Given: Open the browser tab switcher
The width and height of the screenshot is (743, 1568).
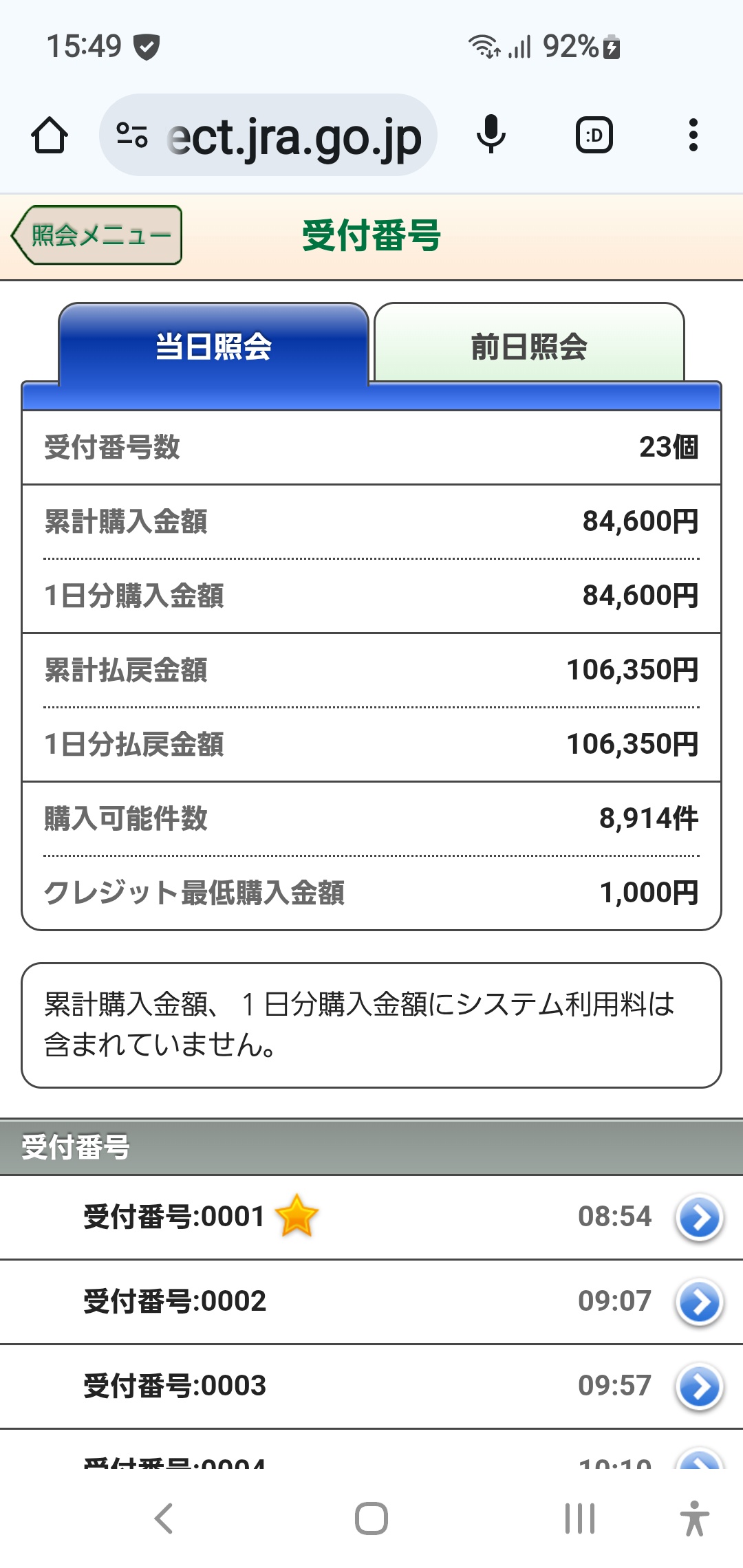Looking at the screenshot, I should pyautogui.click(x=594, y=135).
